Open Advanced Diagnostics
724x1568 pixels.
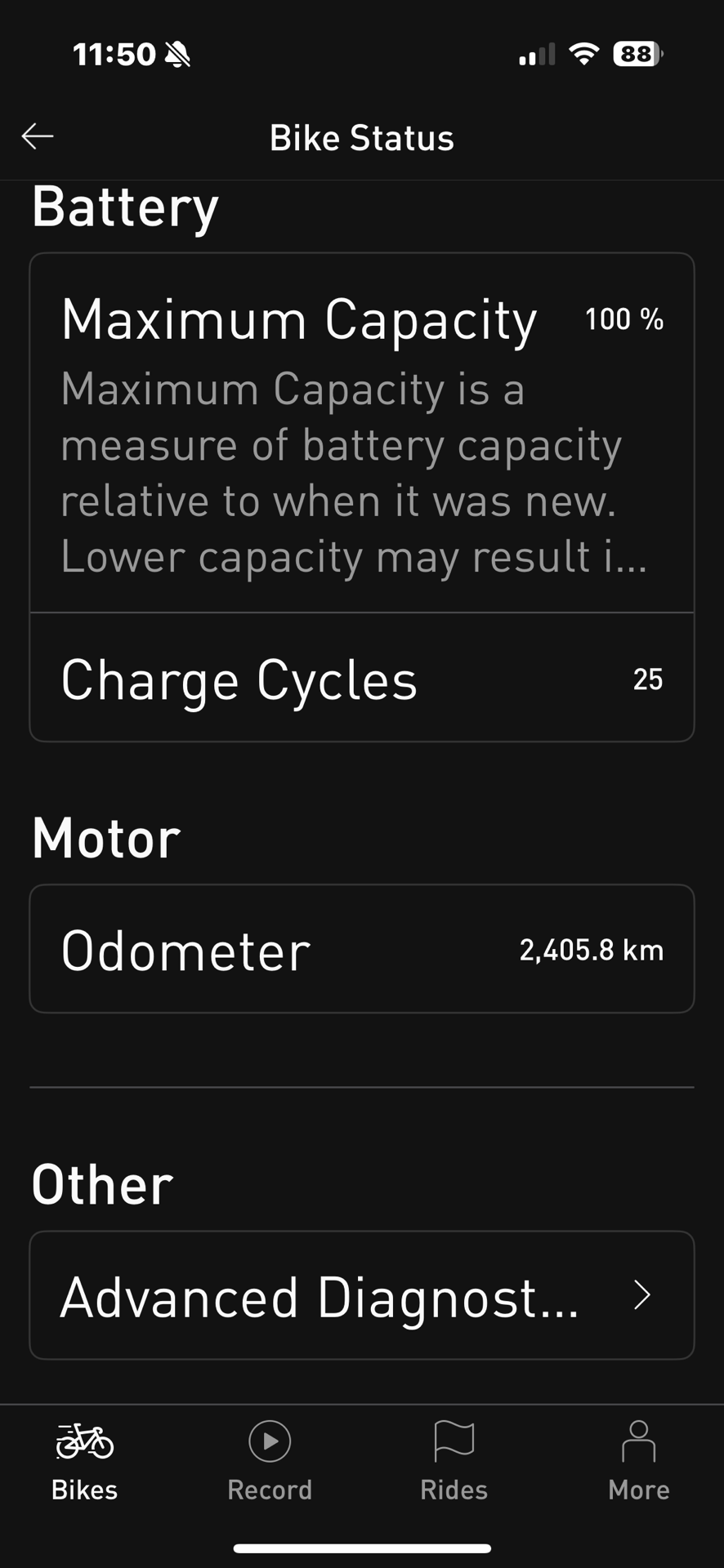point(361,1295)
